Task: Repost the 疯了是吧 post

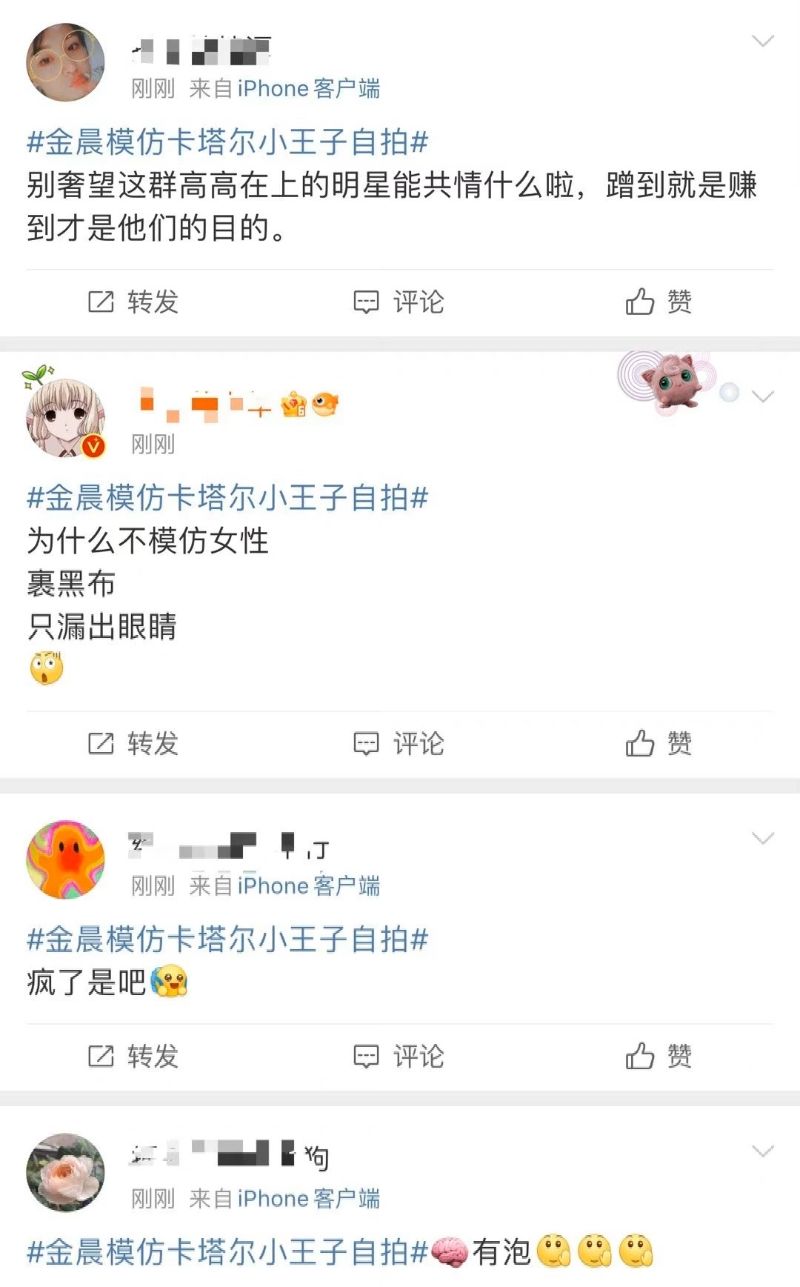Action: [x=134, y=1056]
